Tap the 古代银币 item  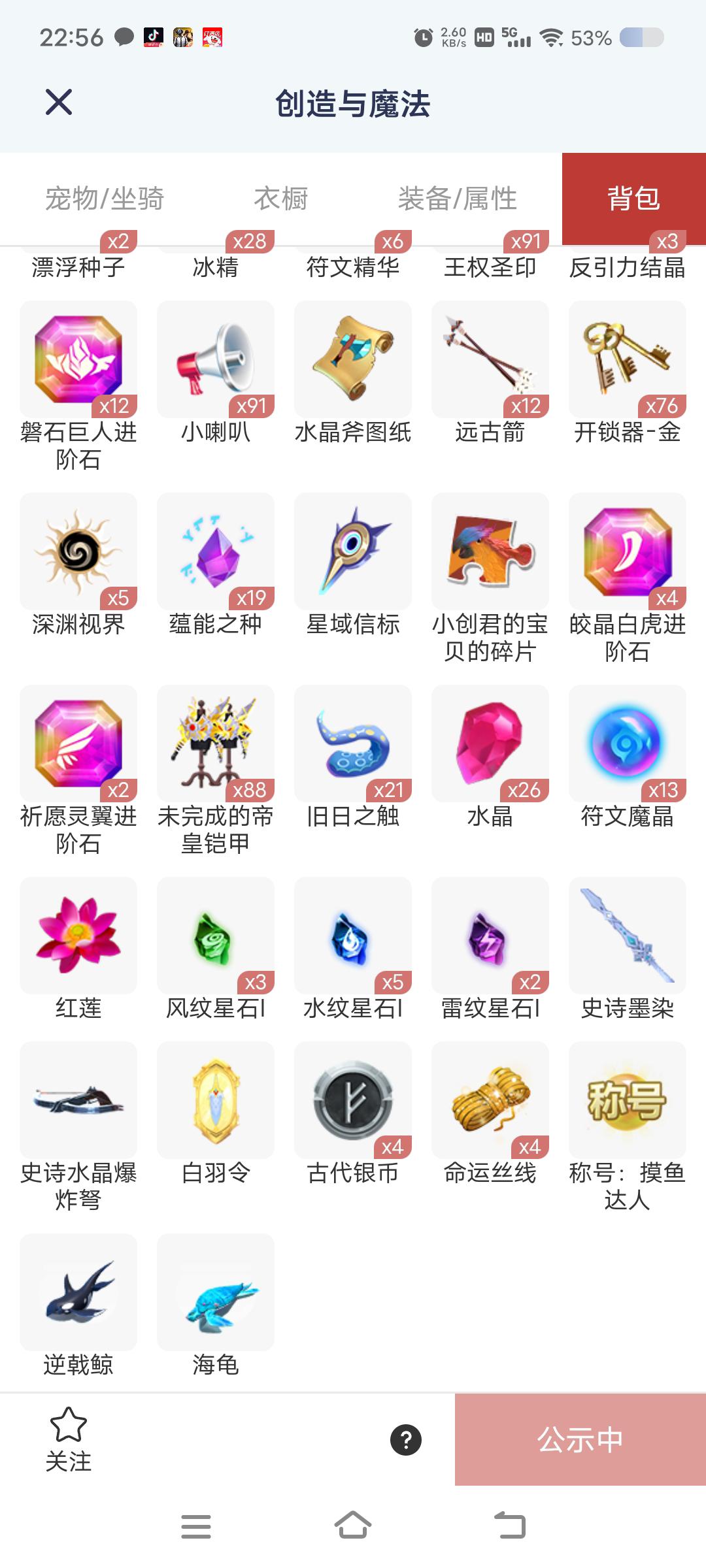(353, 1101)
